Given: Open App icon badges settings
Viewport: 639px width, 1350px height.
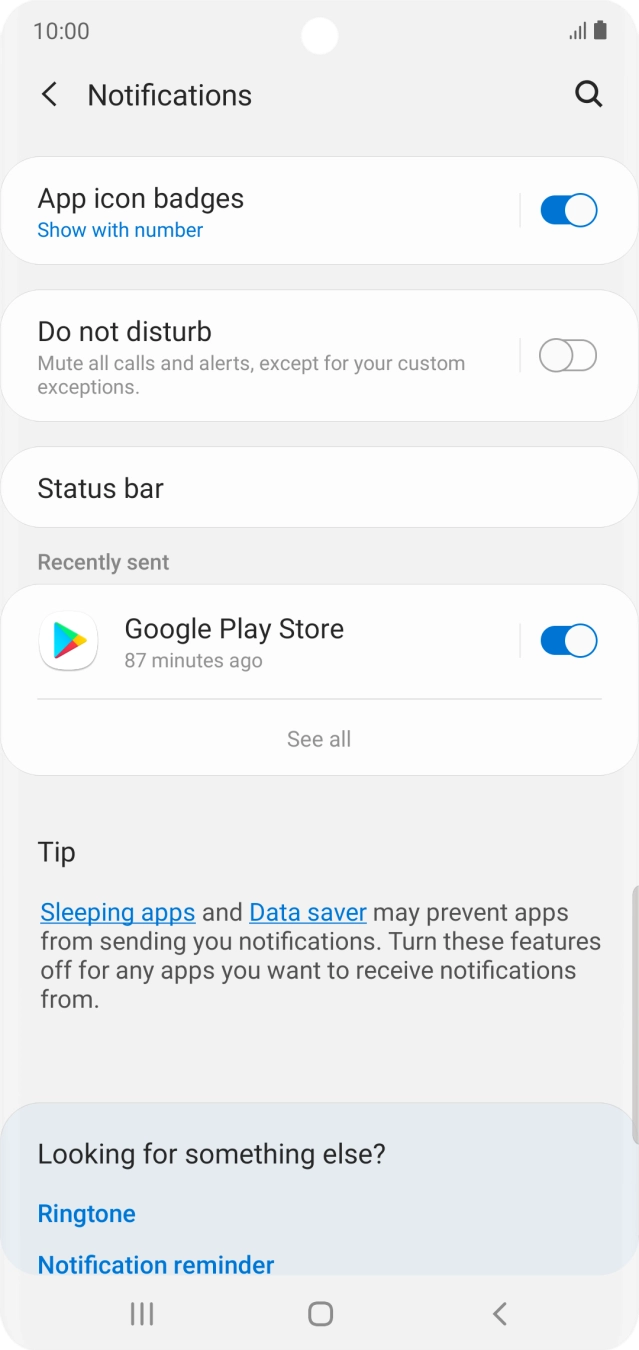Looking at the screenshot, I should 260,211.
